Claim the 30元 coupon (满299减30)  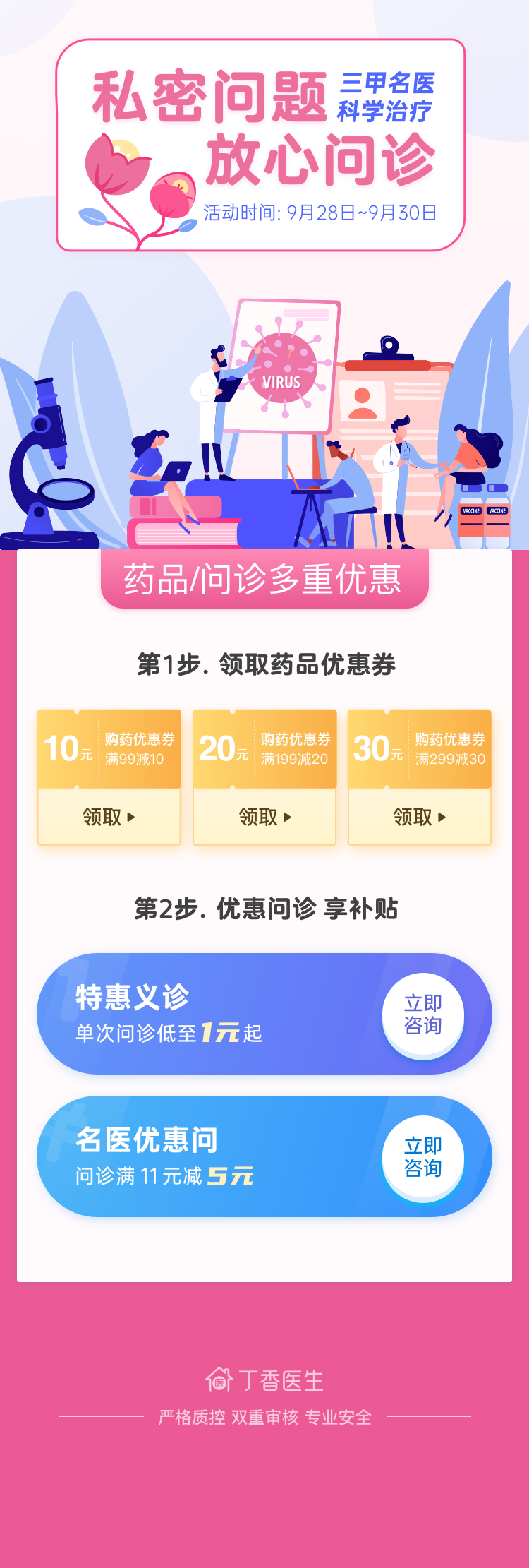pyautogui.click(x=420, y=817)
